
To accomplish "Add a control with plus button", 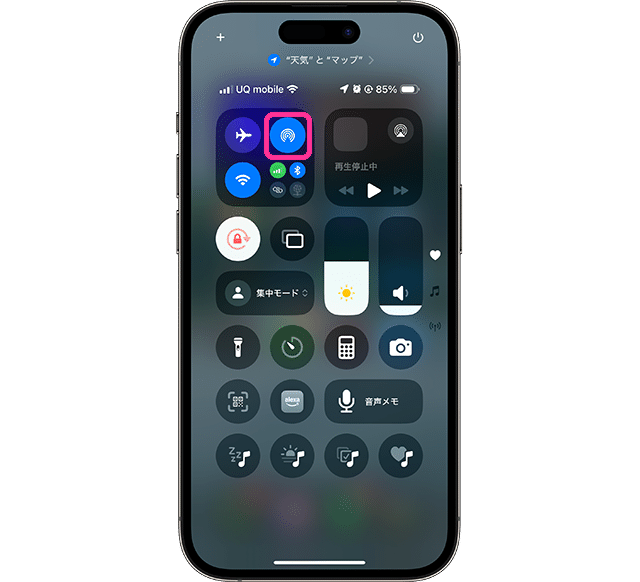I will click(x=220, y=37).
